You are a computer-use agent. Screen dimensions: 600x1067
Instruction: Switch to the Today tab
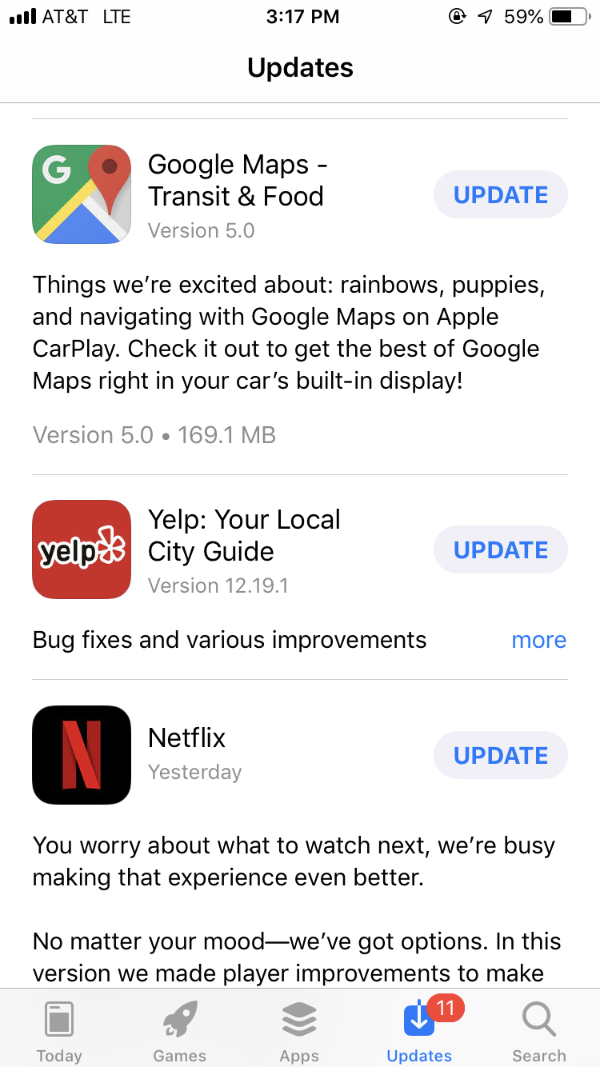[60, 1030]
